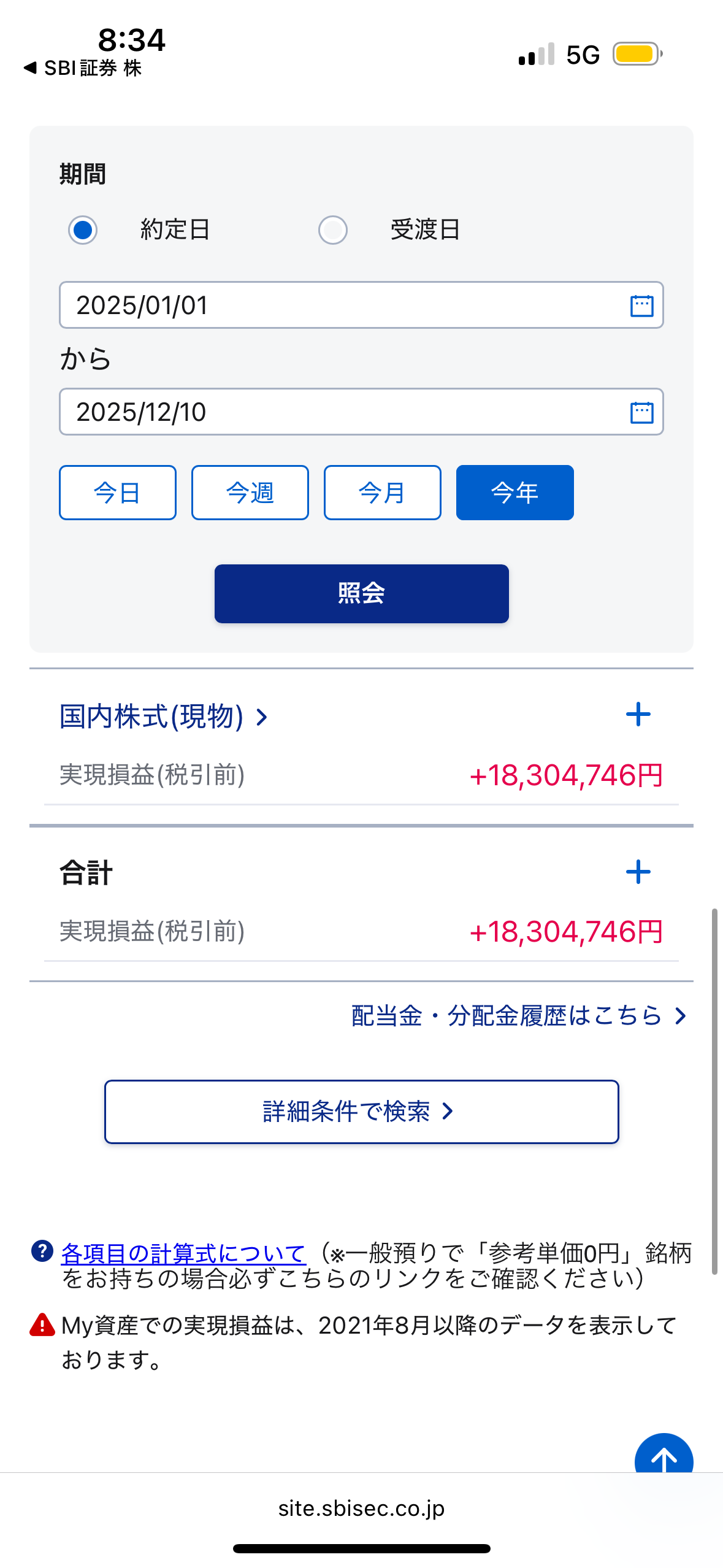Tap the 照会 button
The image size is (723, 1568).
click(361, 593)
